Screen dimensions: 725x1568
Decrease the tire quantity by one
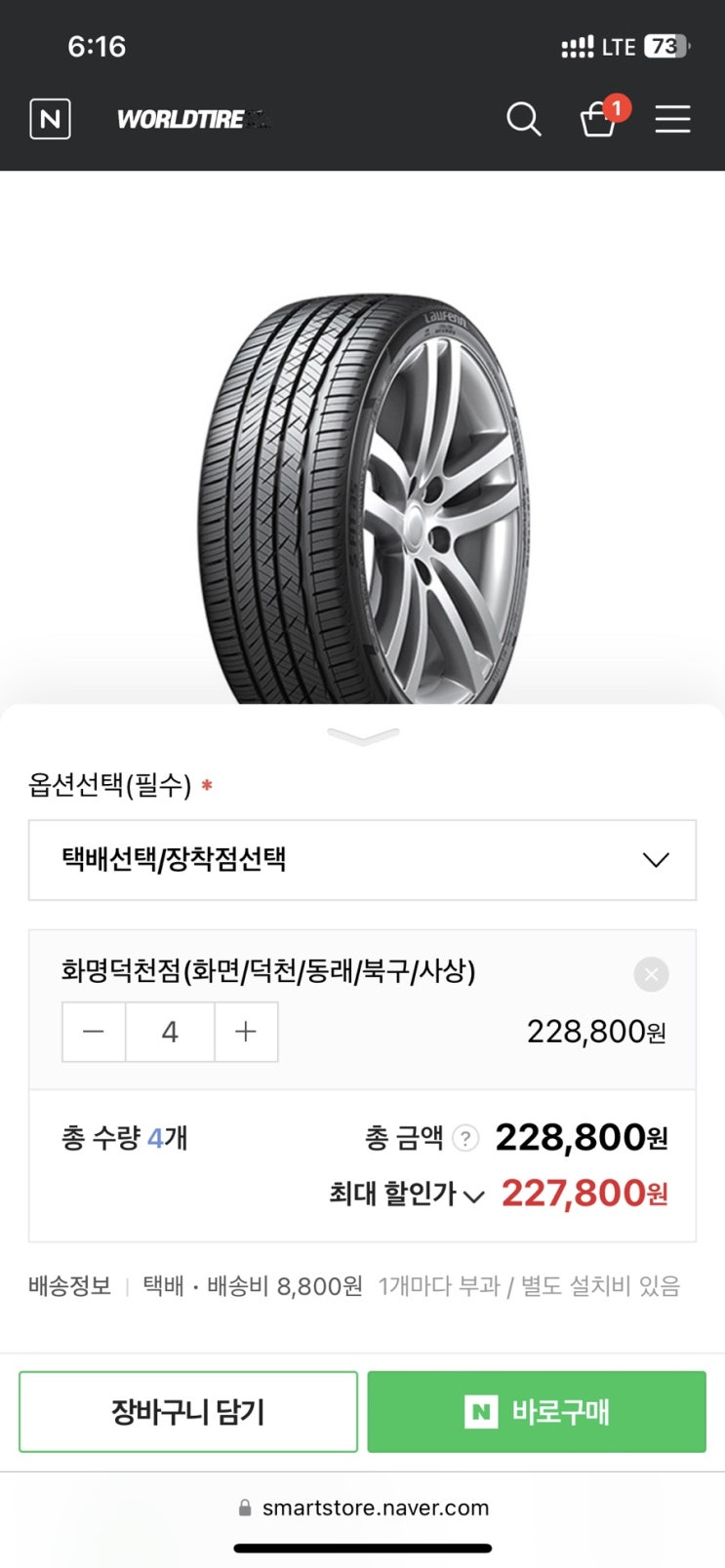coord(94,1032)
